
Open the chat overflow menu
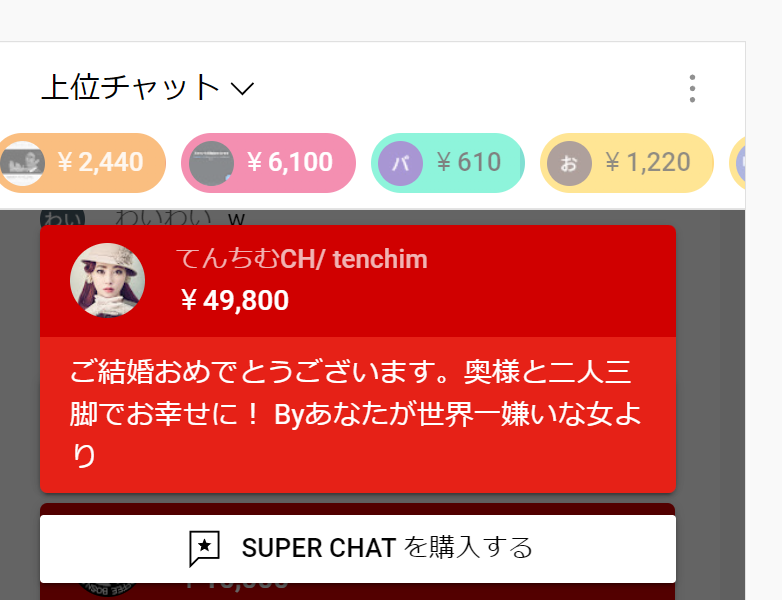pyautogui.click(x=692, y=88)
